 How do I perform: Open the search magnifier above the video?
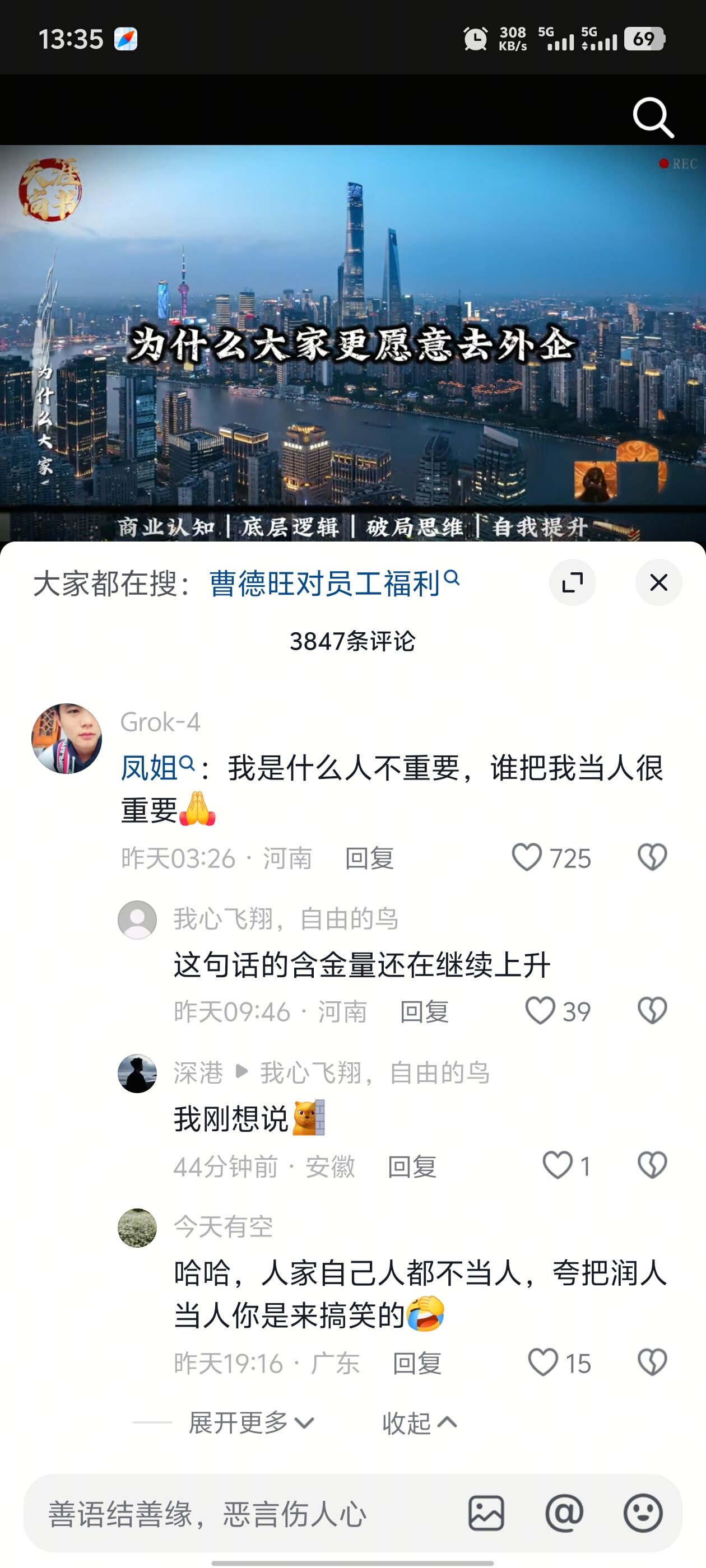(x=652, y=117)
